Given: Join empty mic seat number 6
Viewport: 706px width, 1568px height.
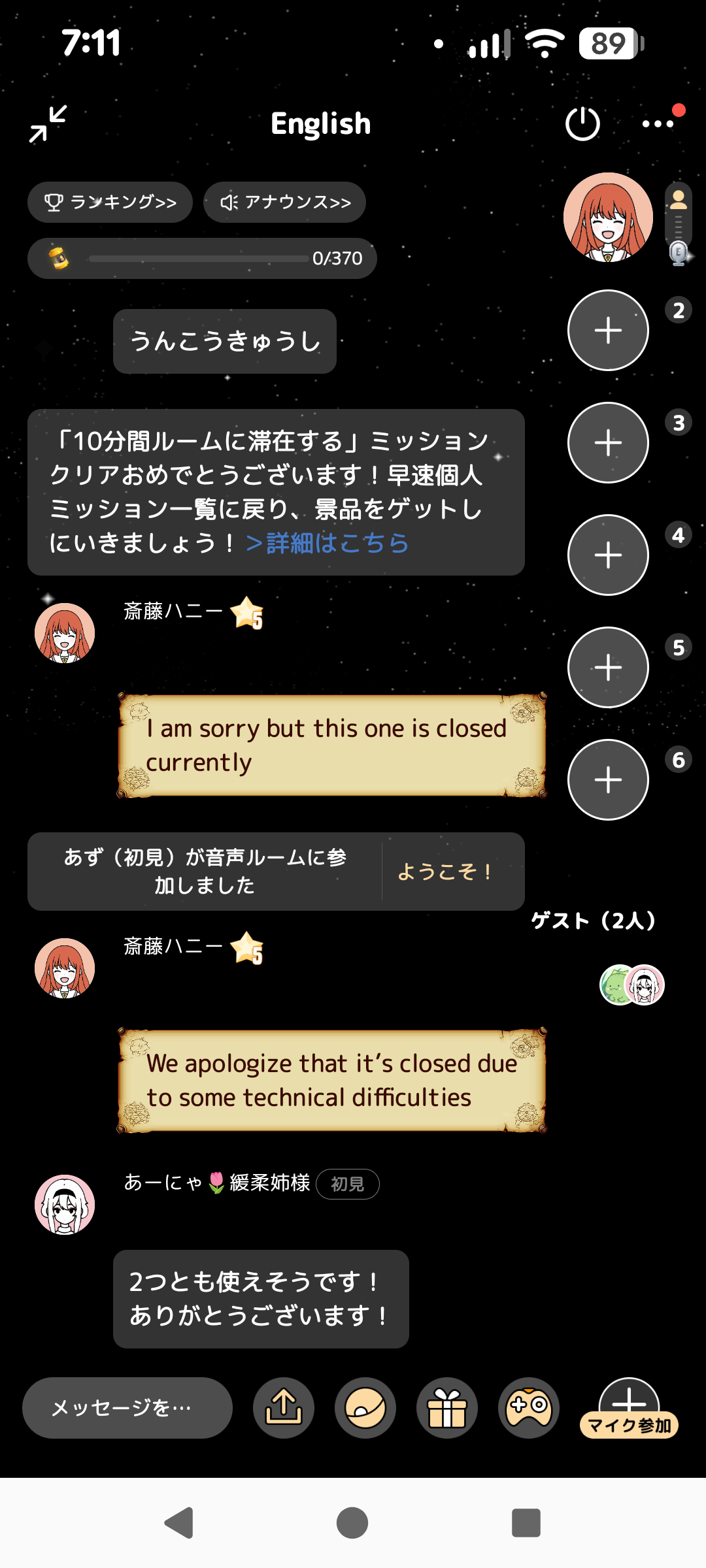Looking at the screenshot, I should pyautogui.click(x=608, y=779).
